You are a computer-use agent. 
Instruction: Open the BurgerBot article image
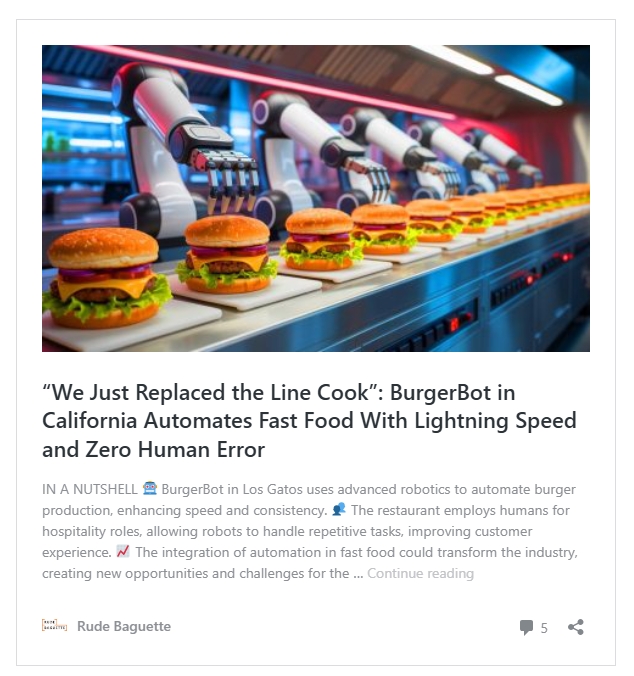click(x=315, y=198)
